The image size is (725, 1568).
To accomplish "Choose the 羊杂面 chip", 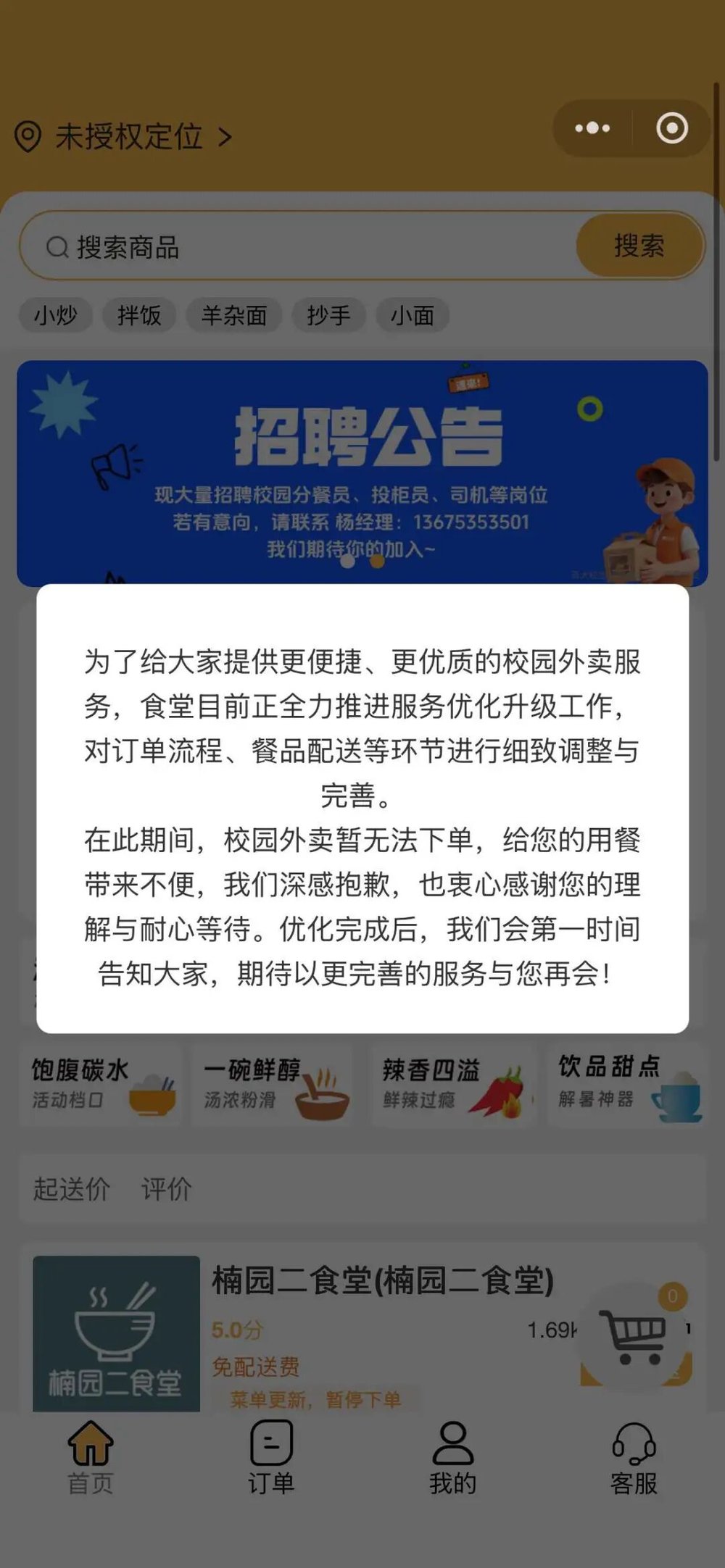I will coord(233,315).
